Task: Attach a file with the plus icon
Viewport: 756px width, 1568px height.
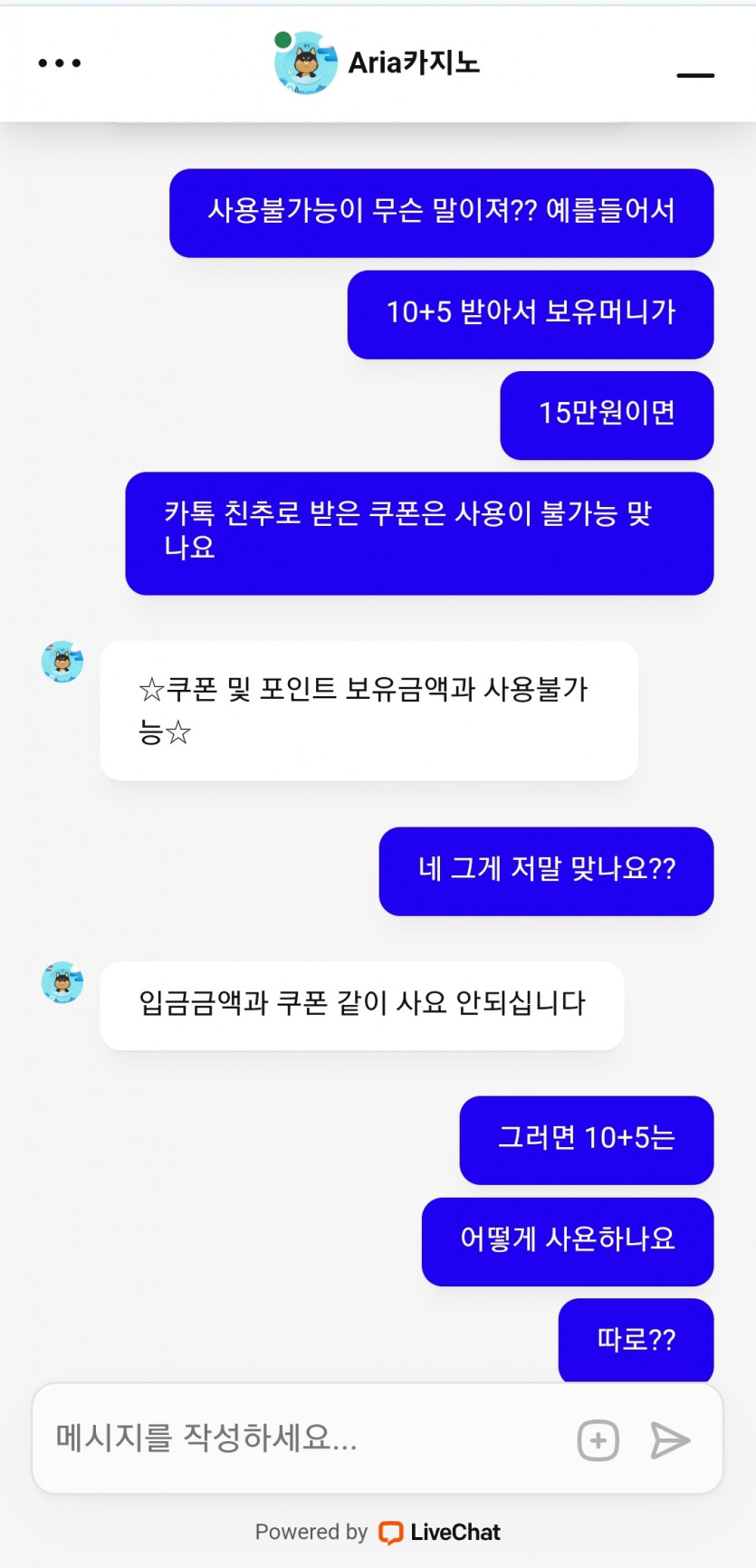Action: [x=598, y=1440]
